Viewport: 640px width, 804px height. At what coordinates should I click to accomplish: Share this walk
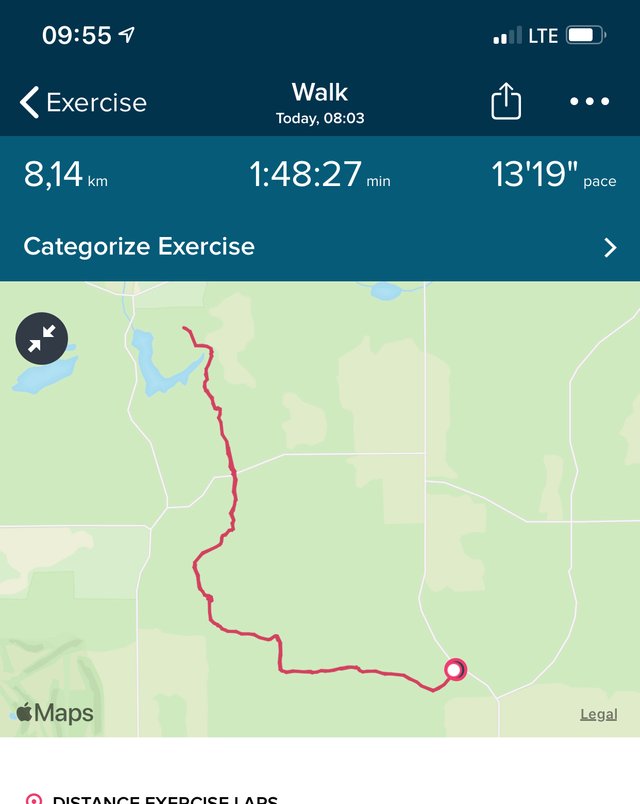(x=506, y=102)
